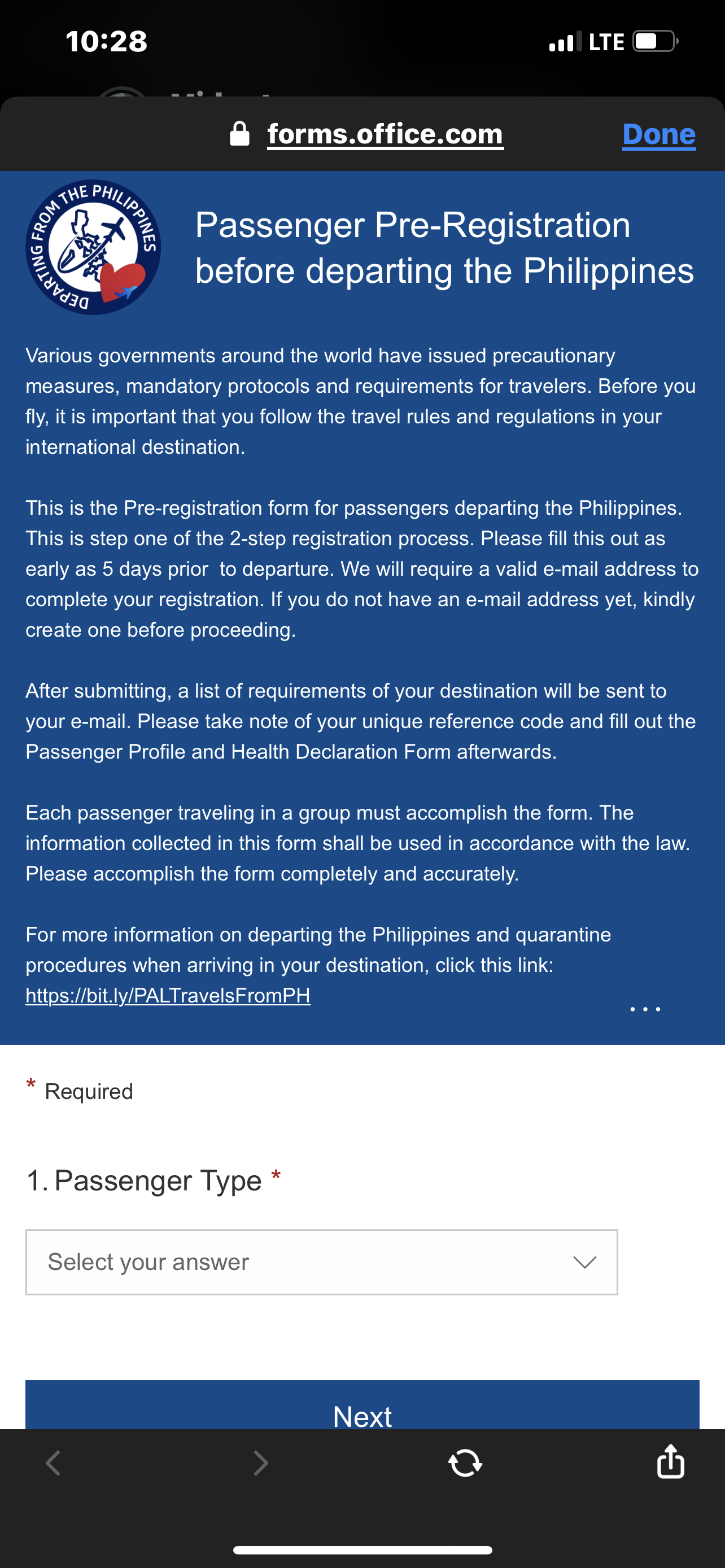Tap the forms.office.com address
The image size is (725, 1568).
point(385,134)
